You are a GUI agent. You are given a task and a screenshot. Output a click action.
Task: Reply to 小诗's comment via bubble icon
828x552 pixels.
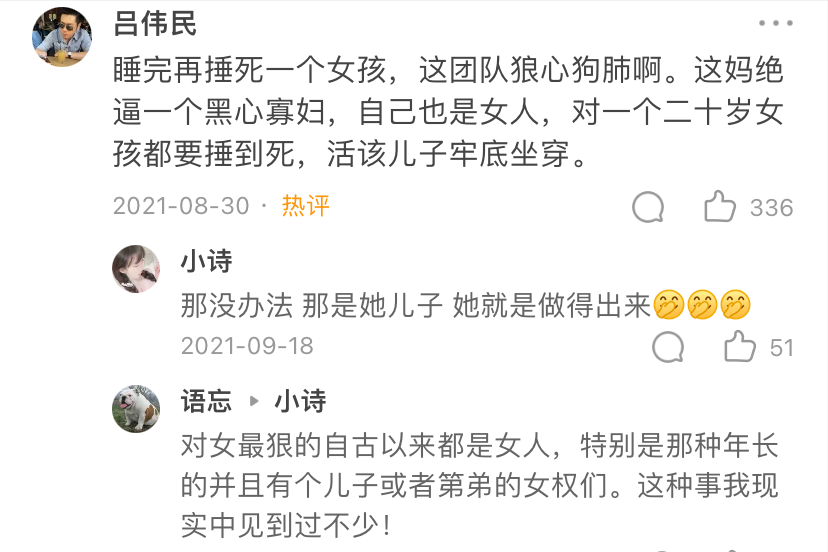click(668, 347)
